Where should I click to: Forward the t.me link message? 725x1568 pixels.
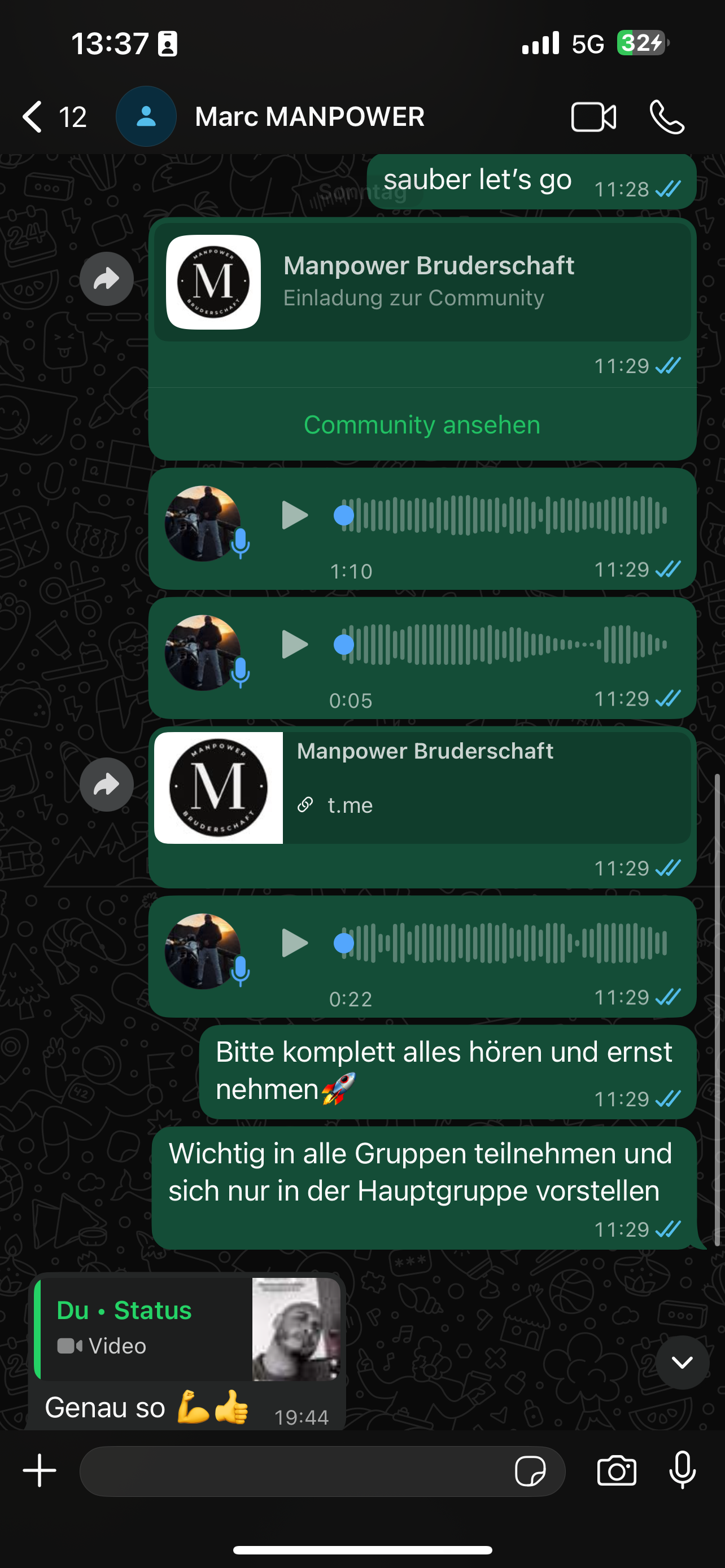[x=107, y=785]
